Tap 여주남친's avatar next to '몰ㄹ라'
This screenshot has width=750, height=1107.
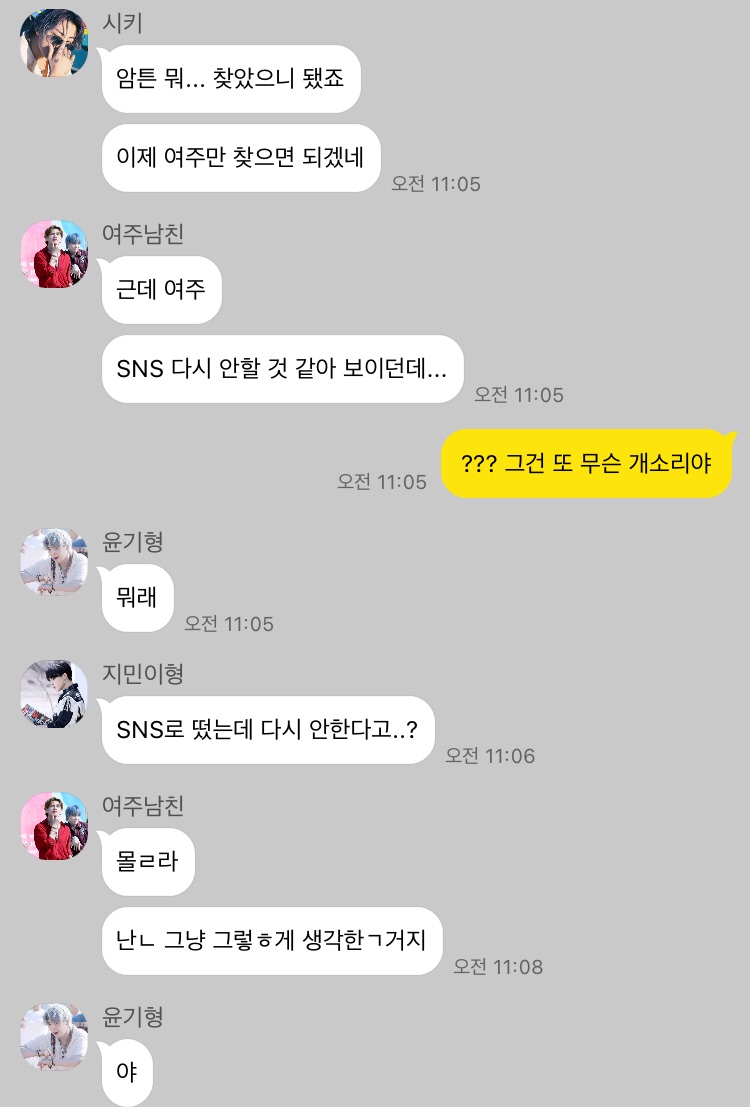click(x=55, y=826)
